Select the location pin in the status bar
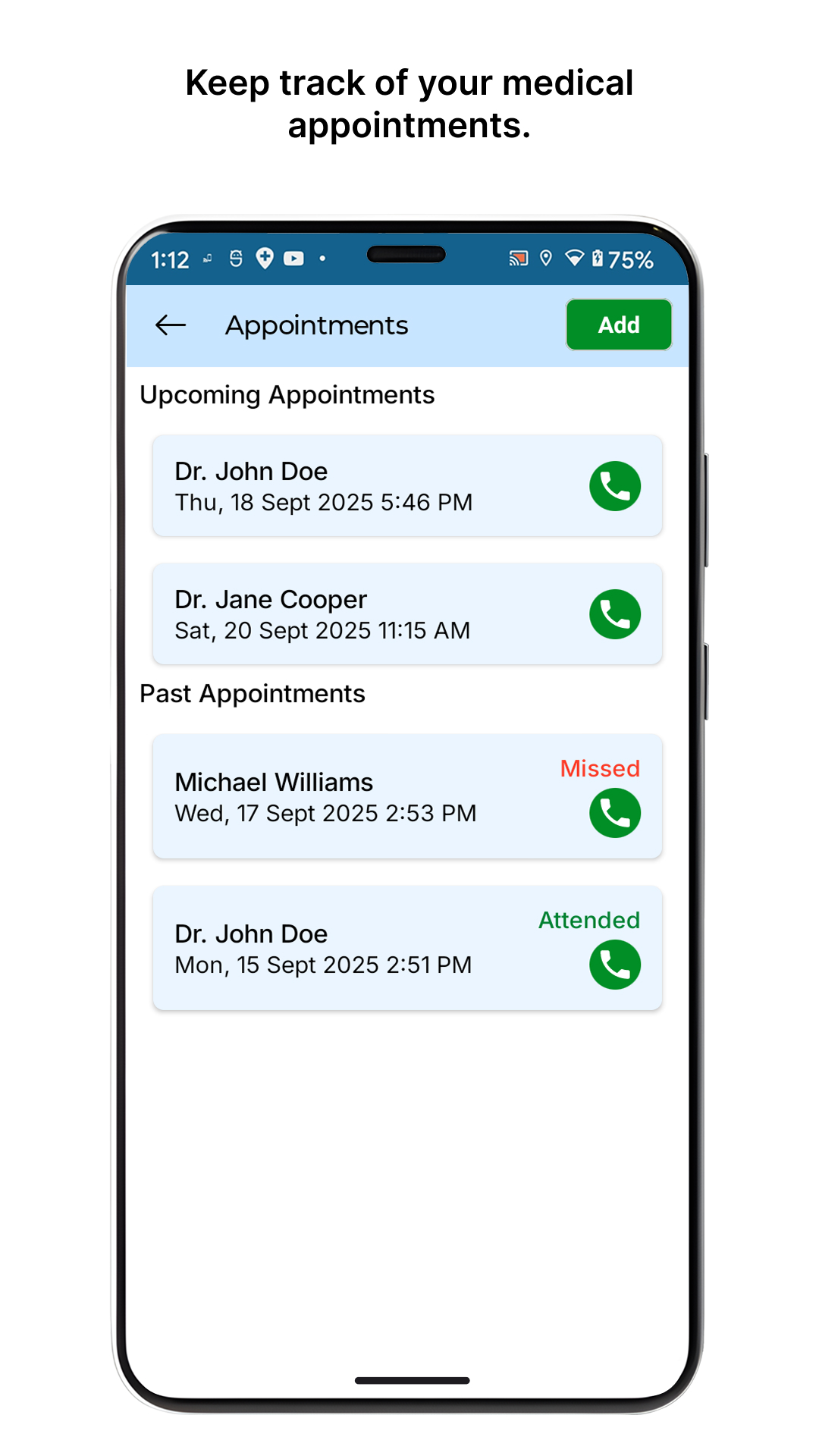 (x=546, y=259)
